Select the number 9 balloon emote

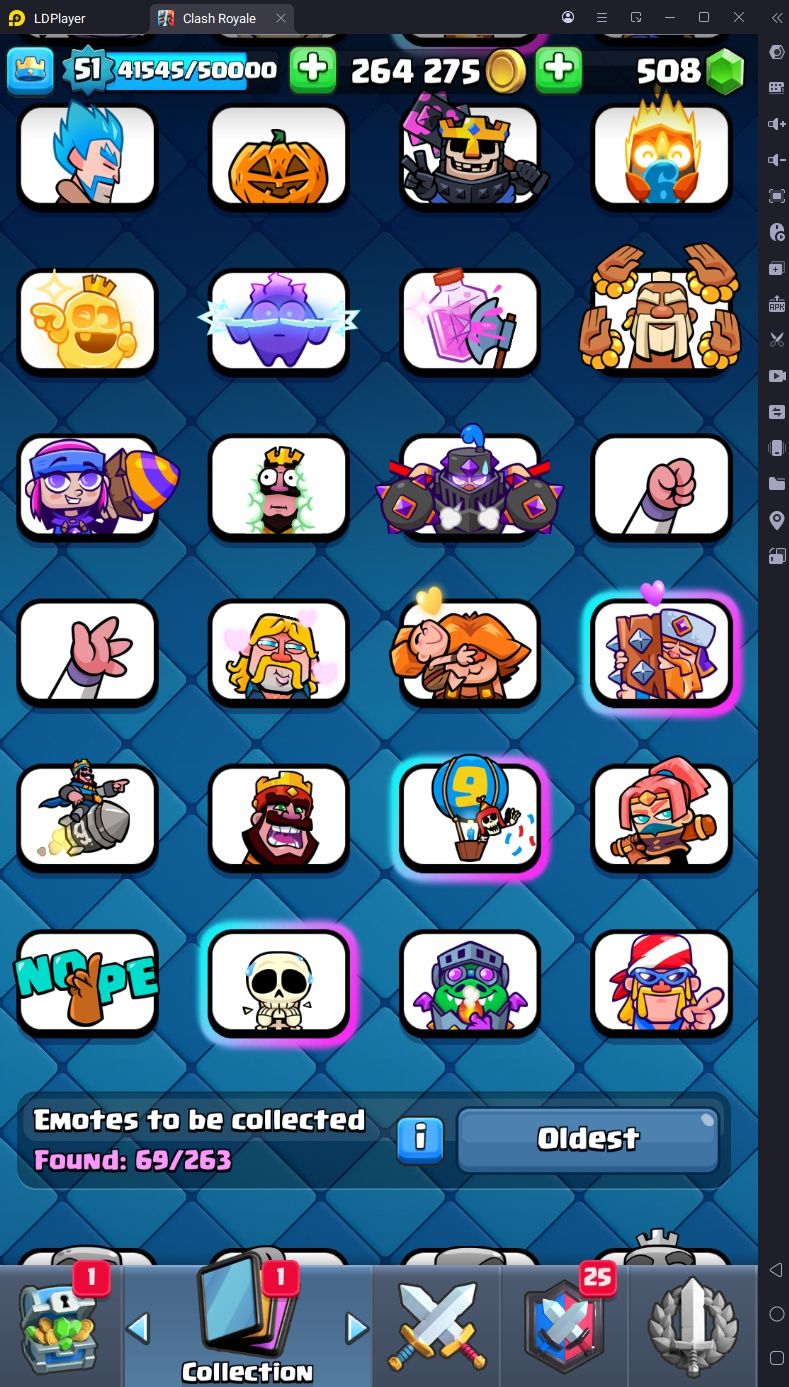(470, 817)
